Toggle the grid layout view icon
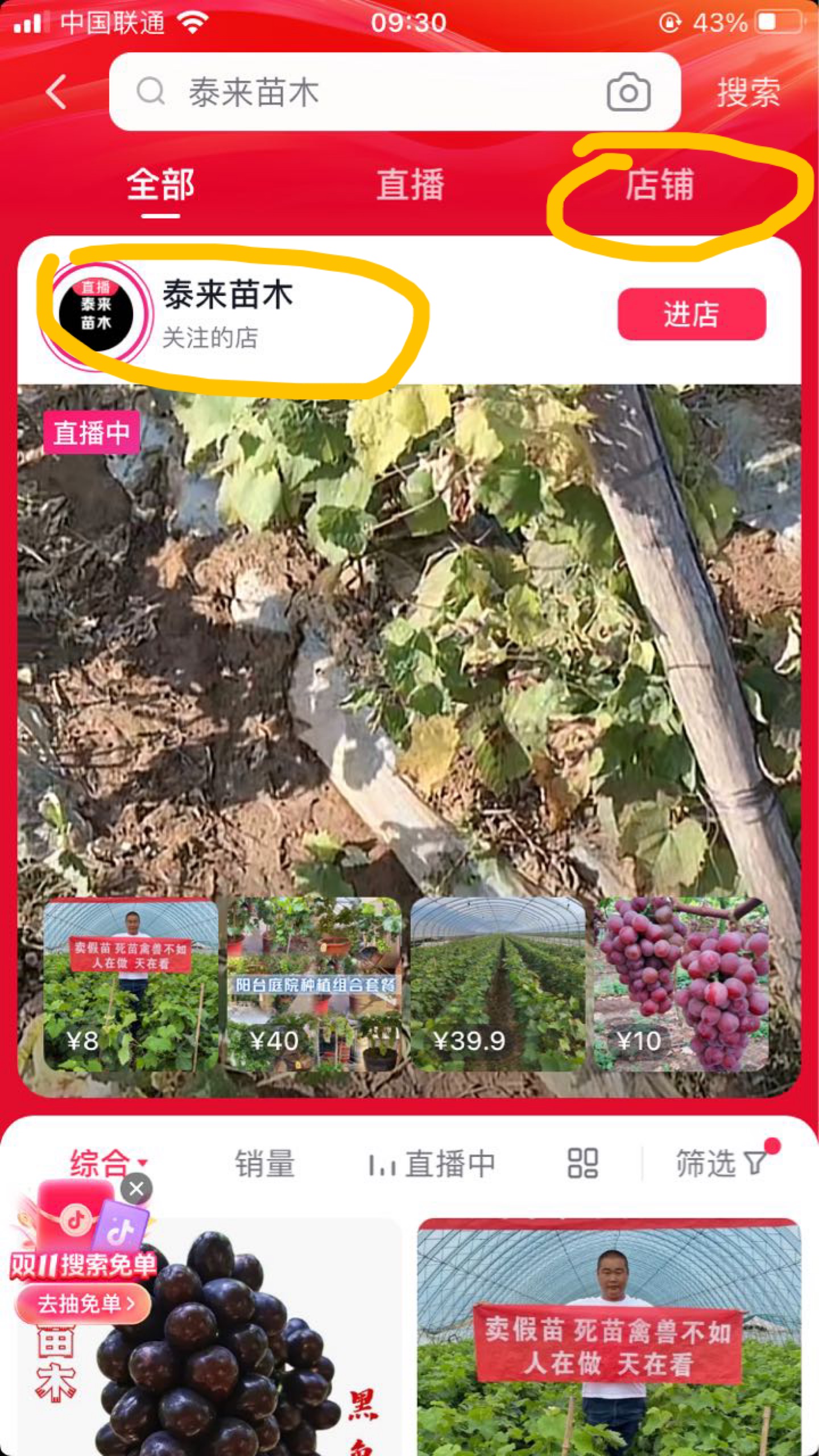The width and height of the screenshot is (819, 1456). point(583,1163)
